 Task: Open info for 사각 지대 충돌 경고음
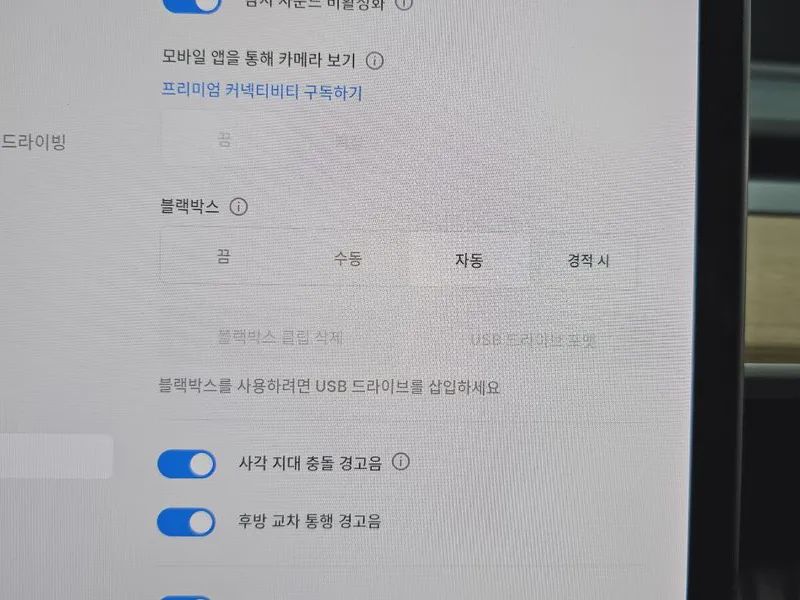coord(401,462)
